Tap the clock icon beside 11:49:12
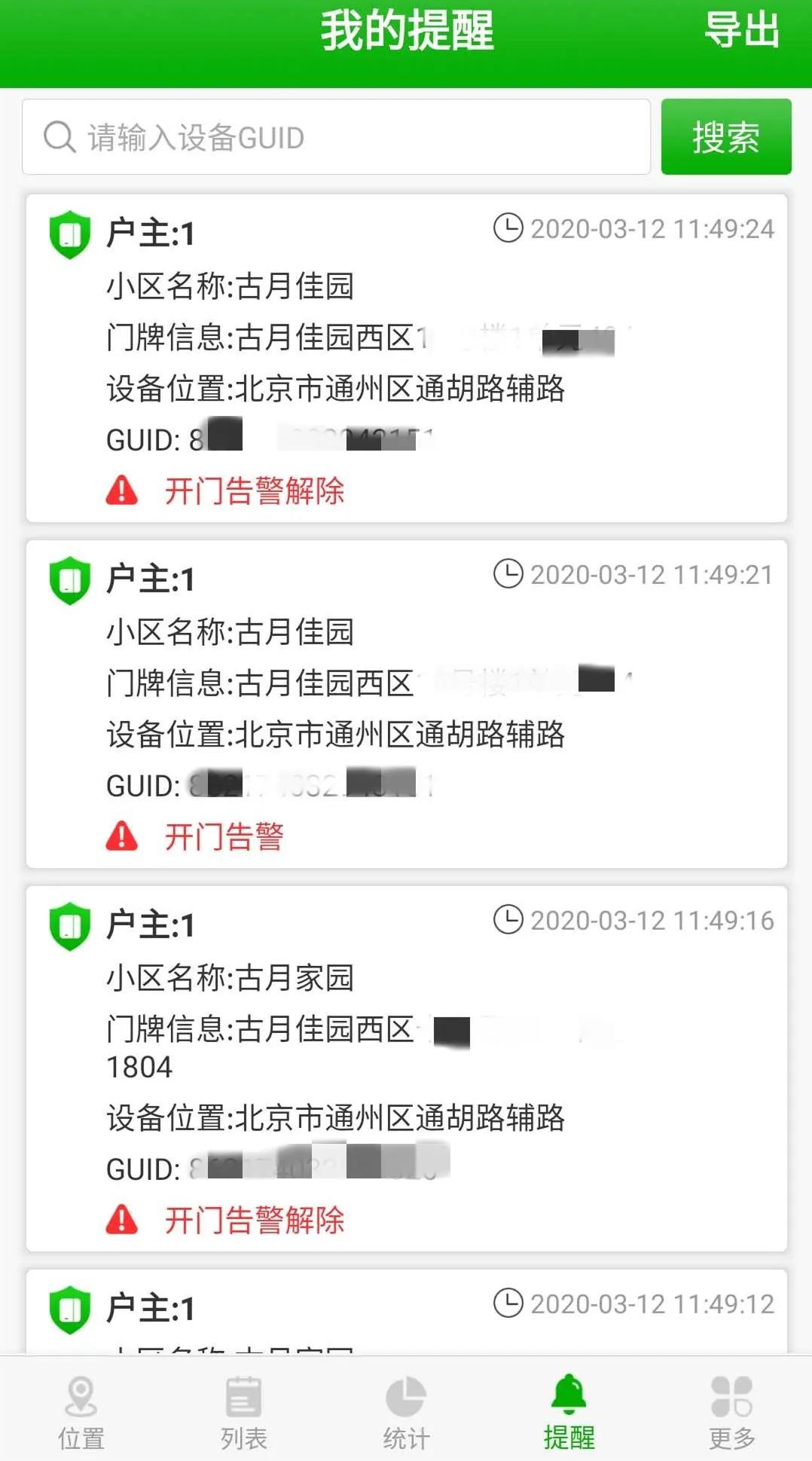The image size is (812, 1461). tap(510, 1303)
